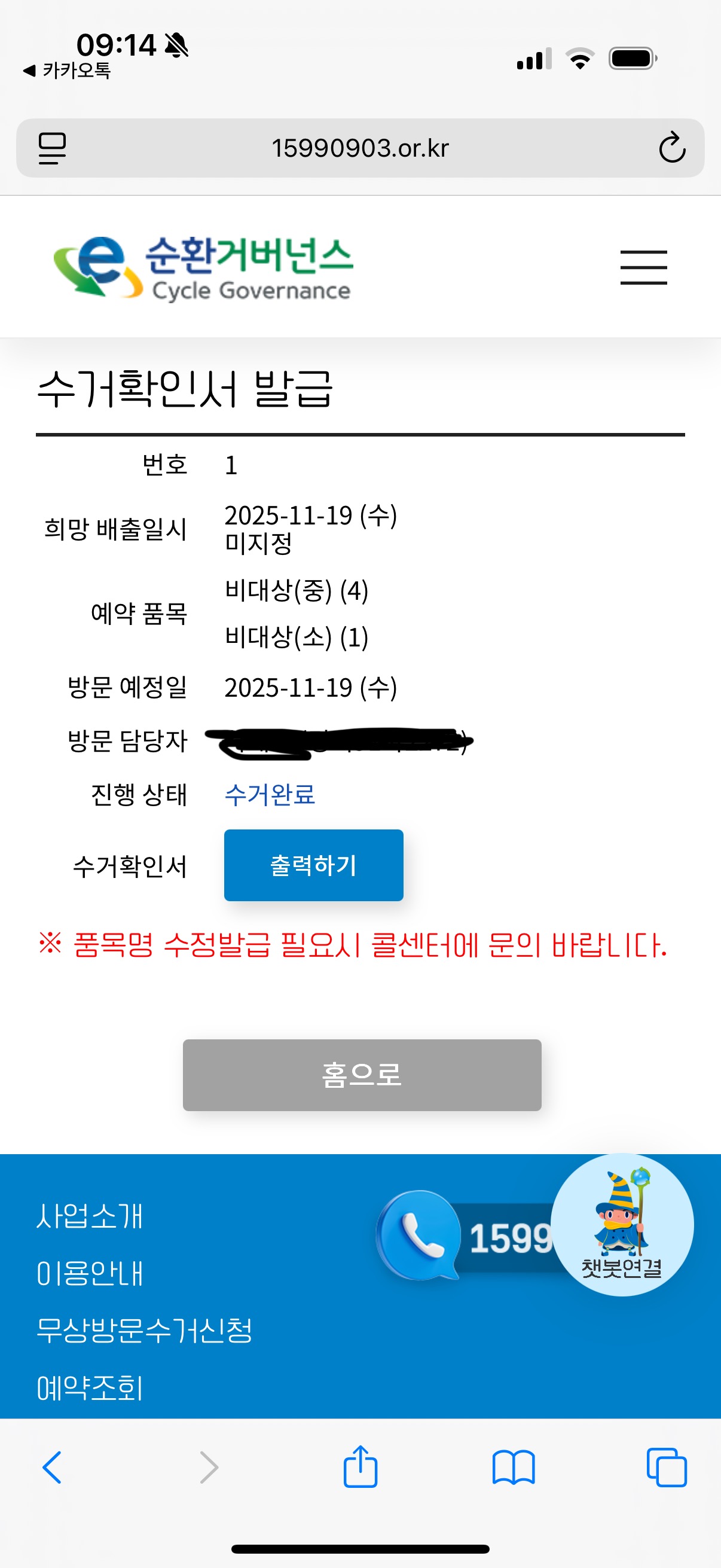Return to 카카오톡 app
Screen dimensions: 721x1568
tap(67, 71)
